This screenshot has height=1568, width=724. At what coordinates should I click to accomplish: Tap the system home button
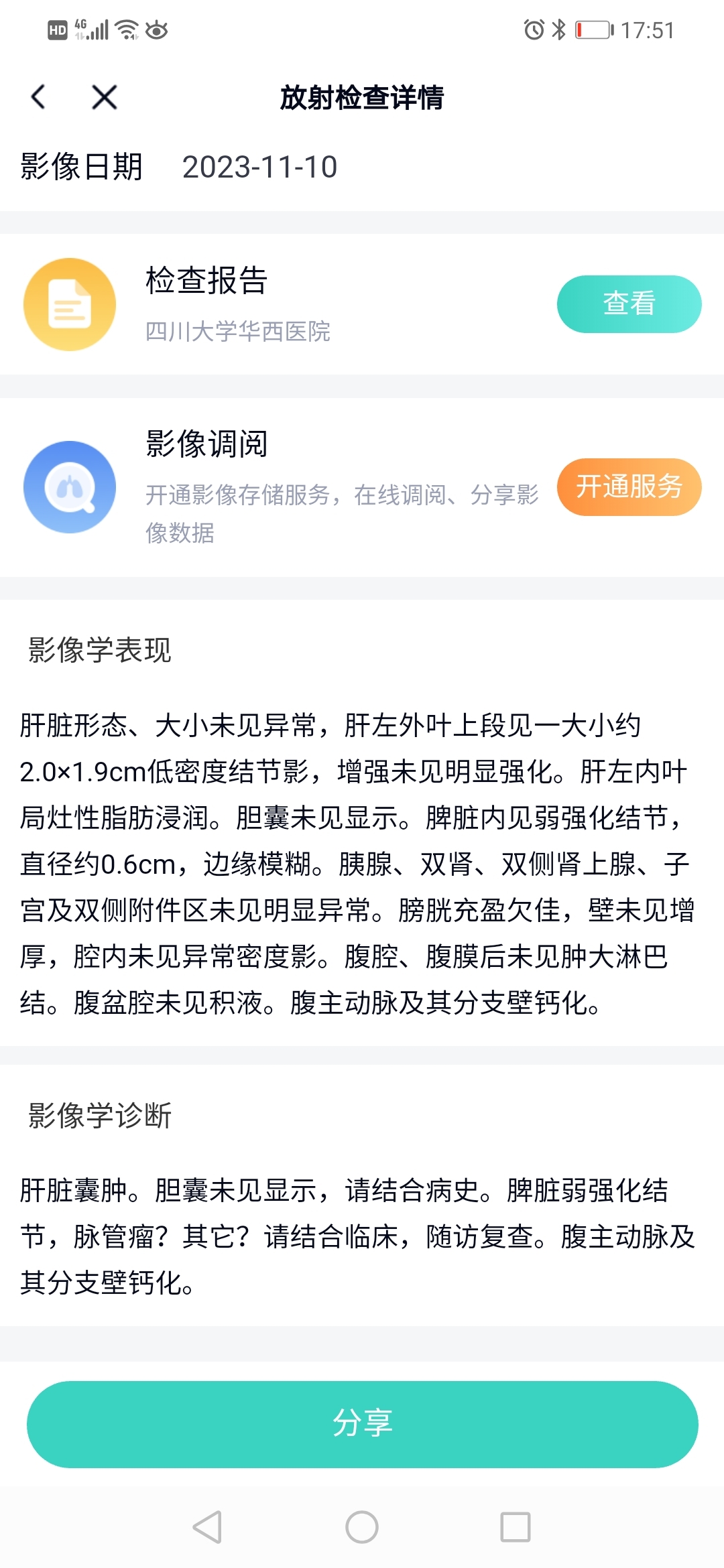click(362, 1527)
